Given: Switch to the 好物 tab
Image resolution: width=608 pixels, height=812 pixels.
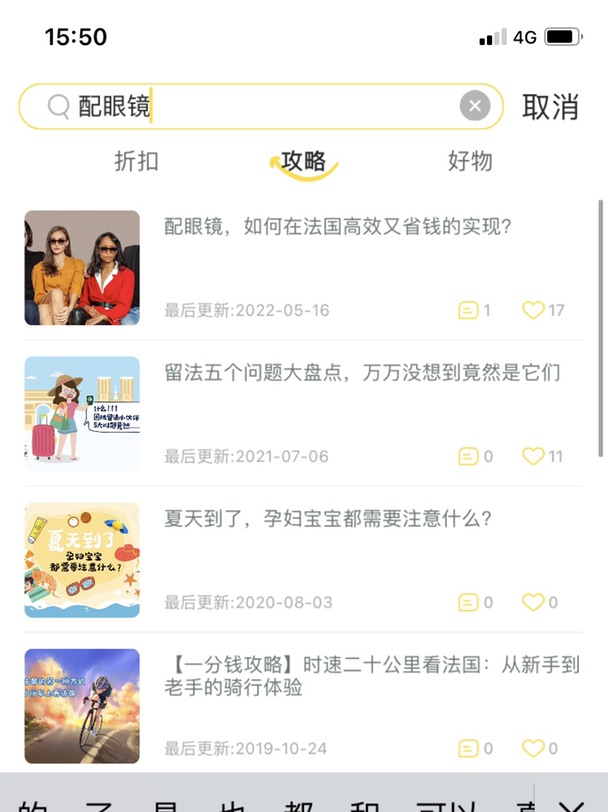Looking at the screenshot, I should point(470,161).
